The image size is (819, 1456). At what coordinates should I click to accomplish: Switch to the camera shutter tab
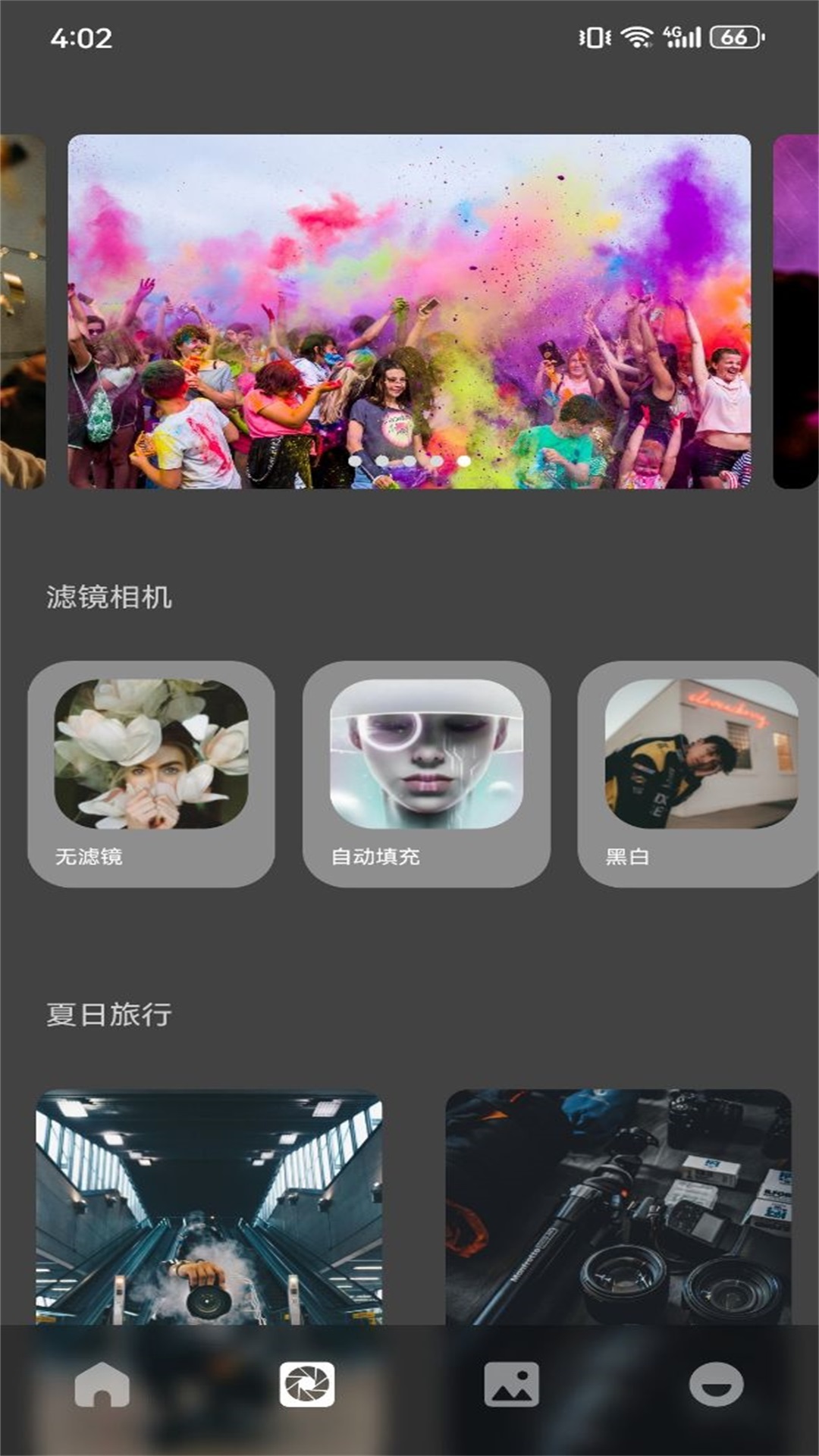[x=307, y=1385]
